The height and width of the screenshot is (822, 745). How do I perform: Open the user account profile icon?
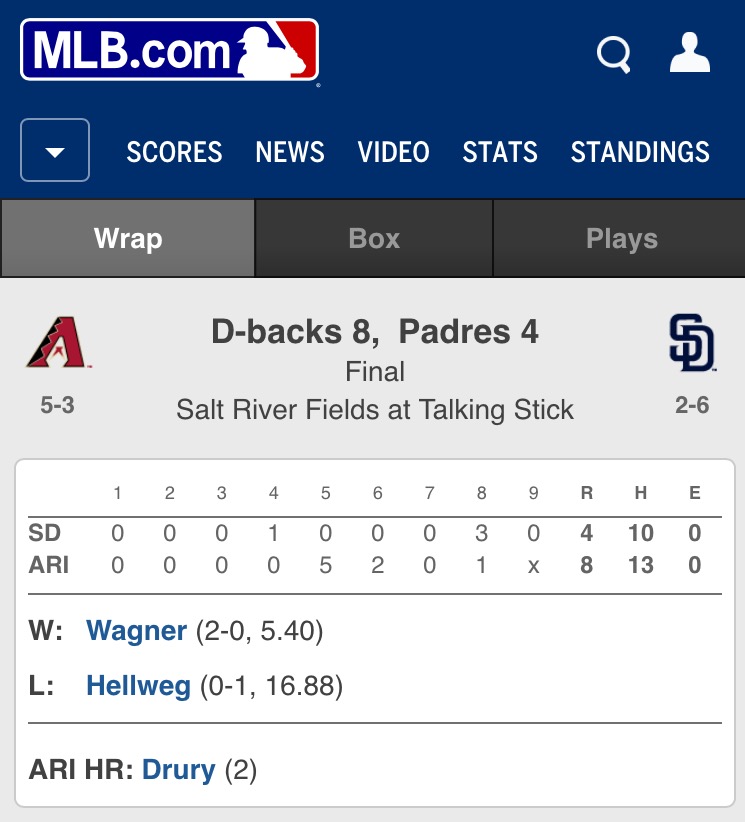690,53
